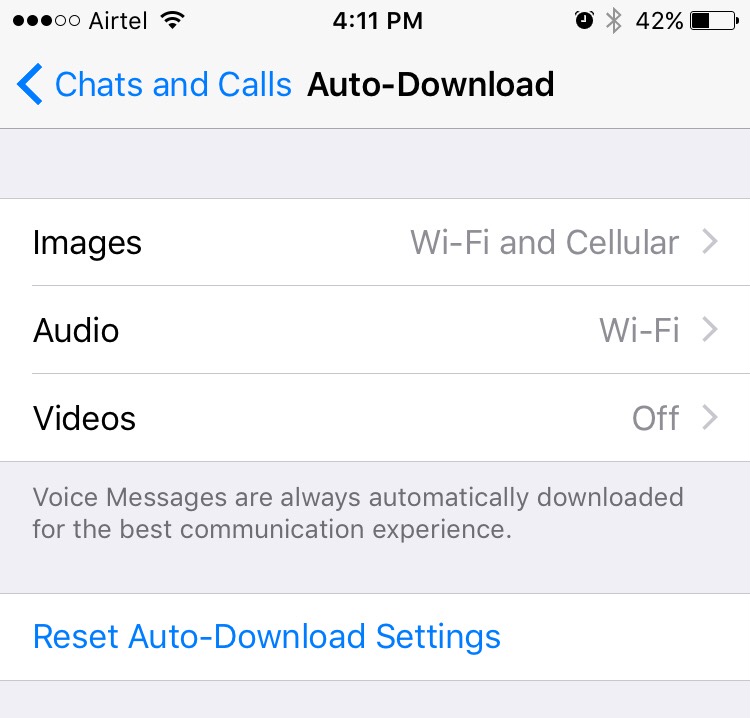Tap Reset Auto-Download Settings

tap(267, 637)
